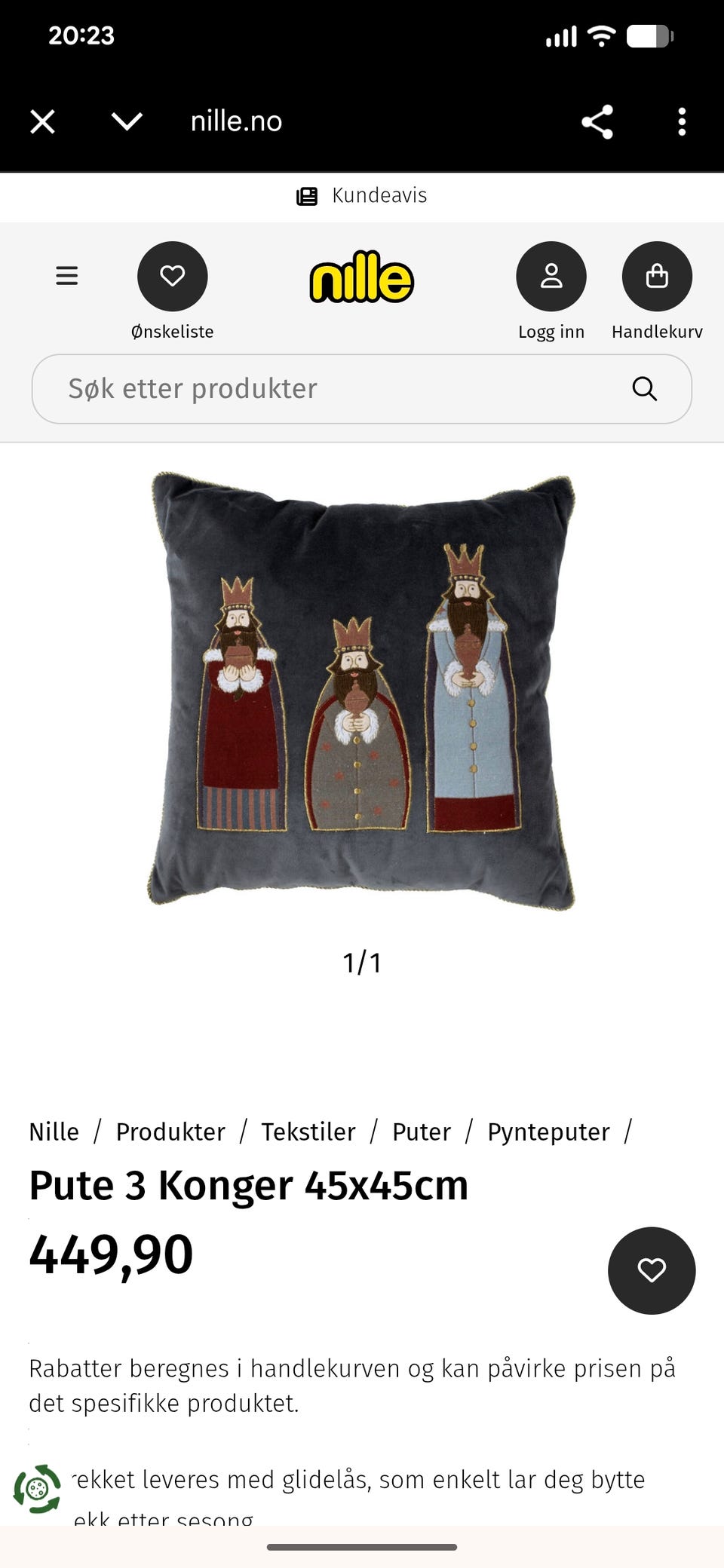Open the account page with the Logg inn icon
The height and width of the screenshot is (1568, 724).
point(551,275)
